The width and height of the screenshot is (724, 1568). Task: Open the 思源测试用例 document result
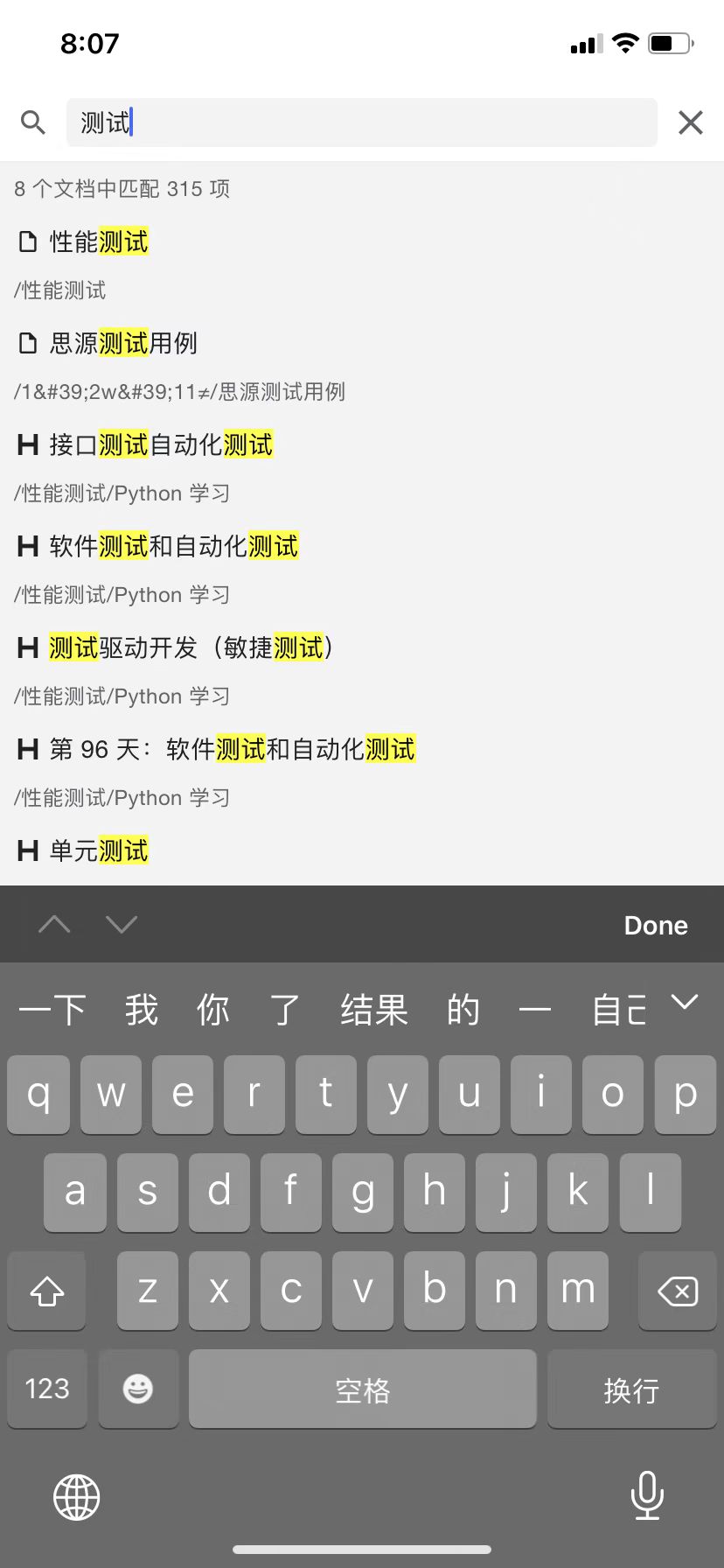[123, 344]
